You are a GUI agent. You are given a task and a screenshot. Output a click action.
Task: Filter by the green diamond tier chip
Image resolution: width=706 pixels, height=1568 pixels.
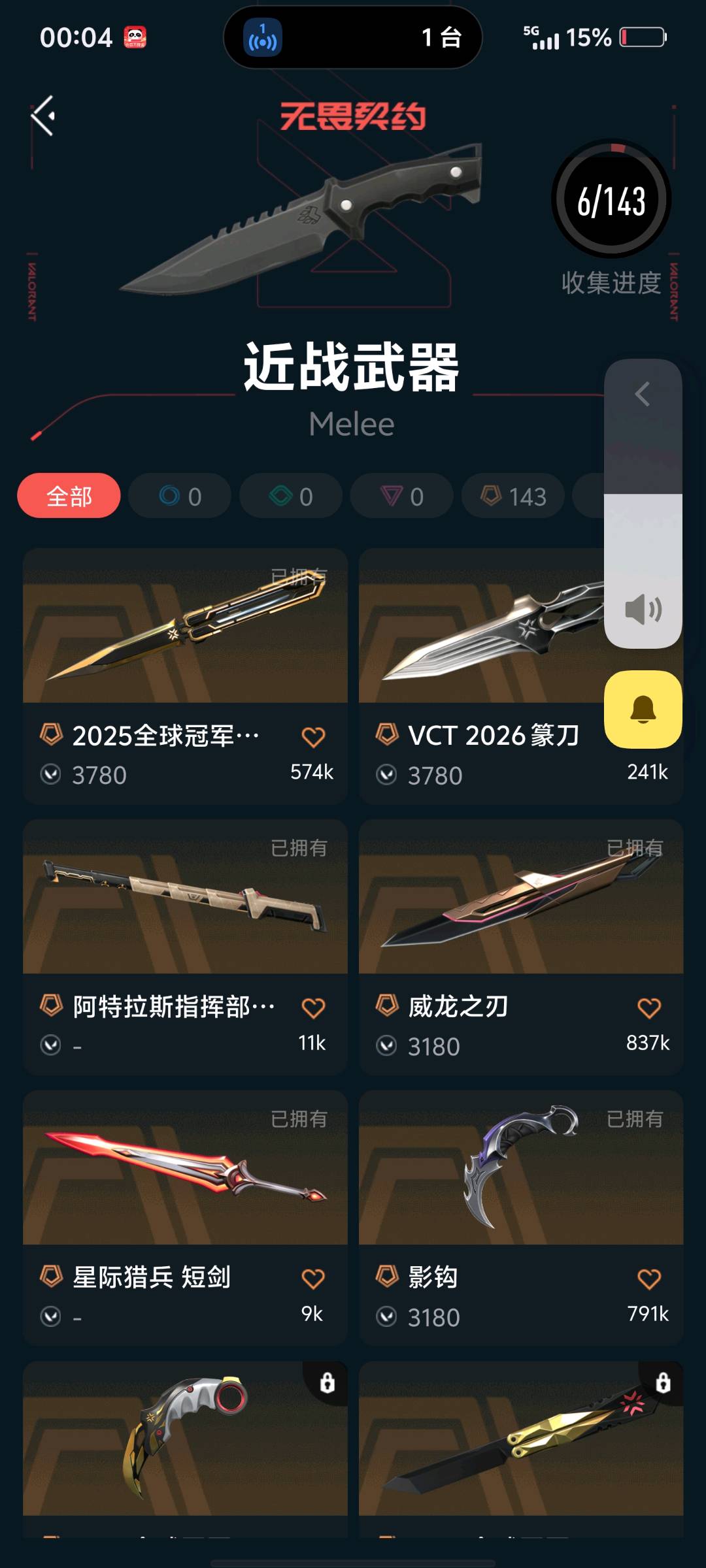pyautogui.click(x=291, y=496)
